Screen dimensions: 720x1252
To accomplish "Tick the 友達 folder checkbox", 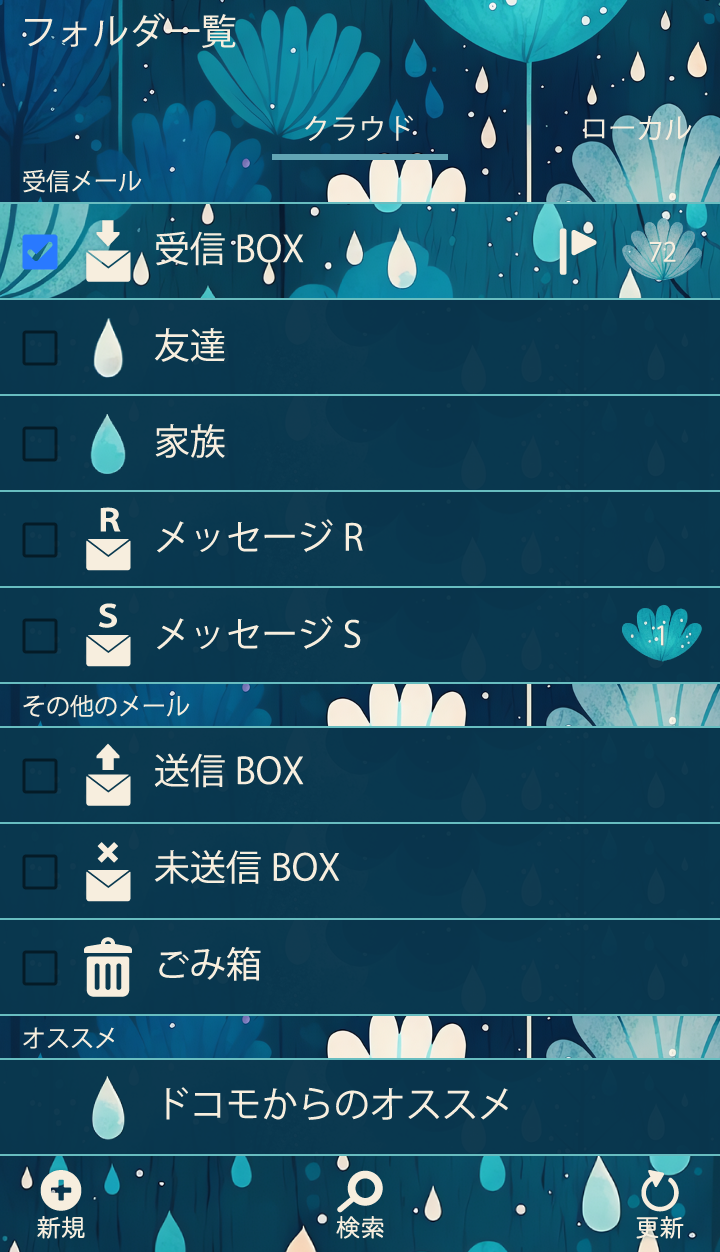I will [x=40, y=347].
